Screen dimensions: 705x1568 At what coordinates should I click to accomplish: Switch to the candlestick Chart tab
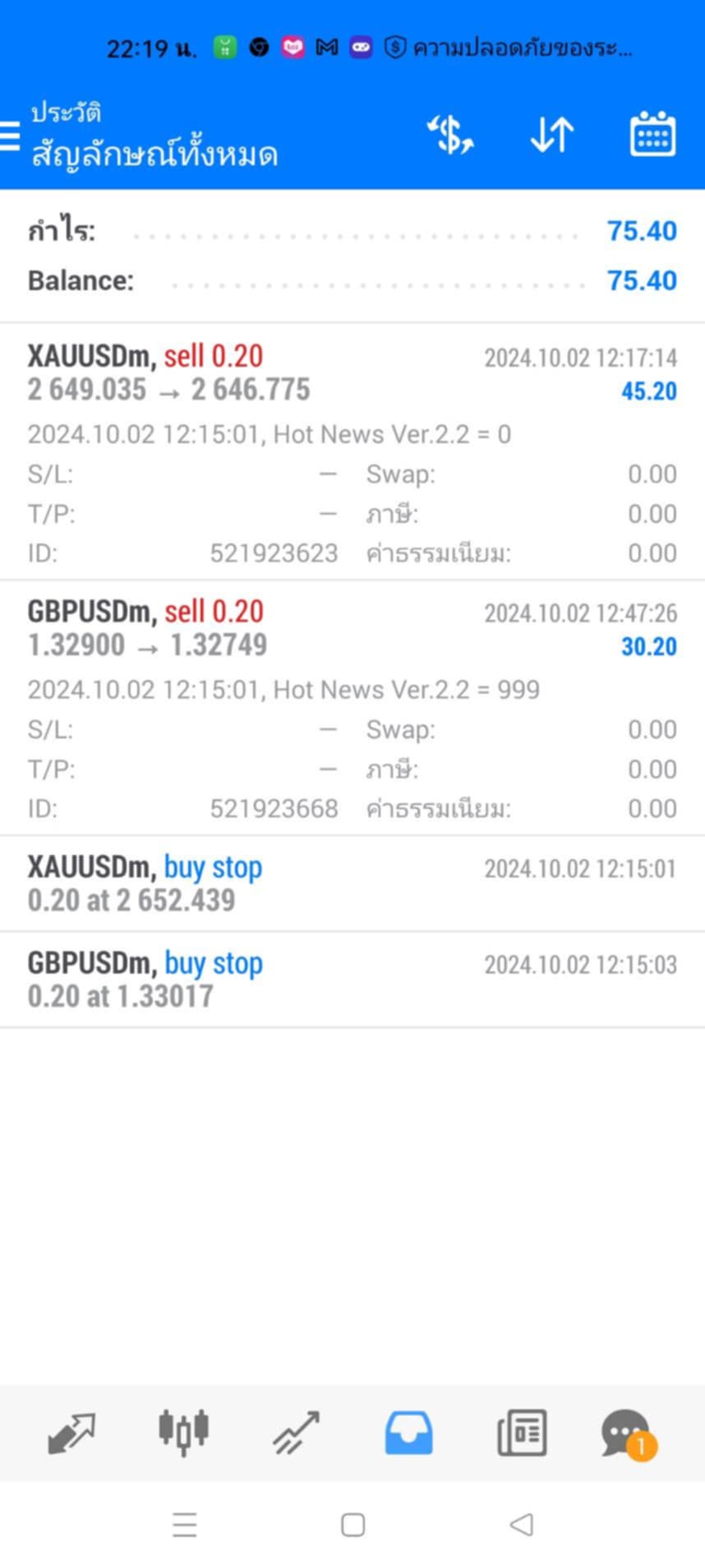[183, 1432]
